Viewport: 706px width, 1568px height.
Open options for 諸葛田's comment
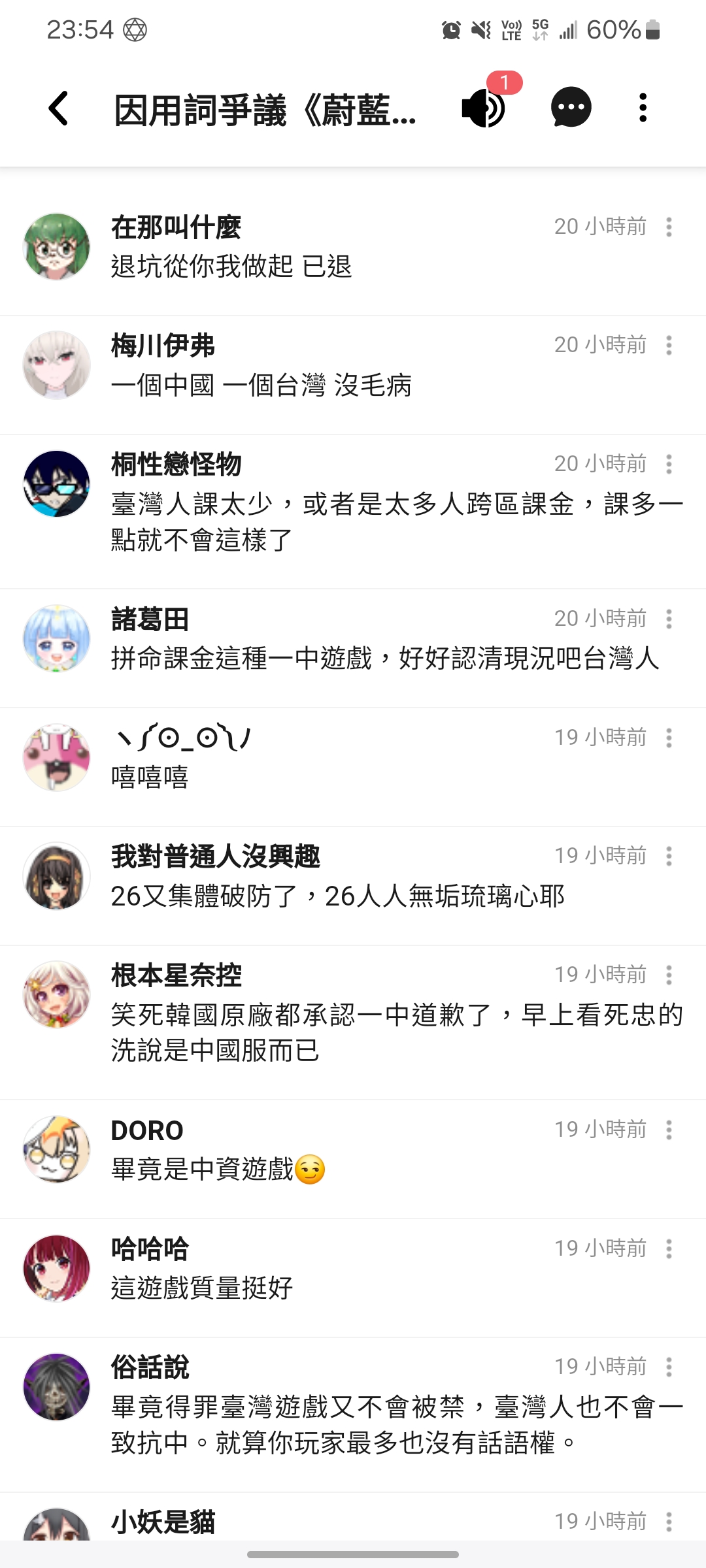669,619
